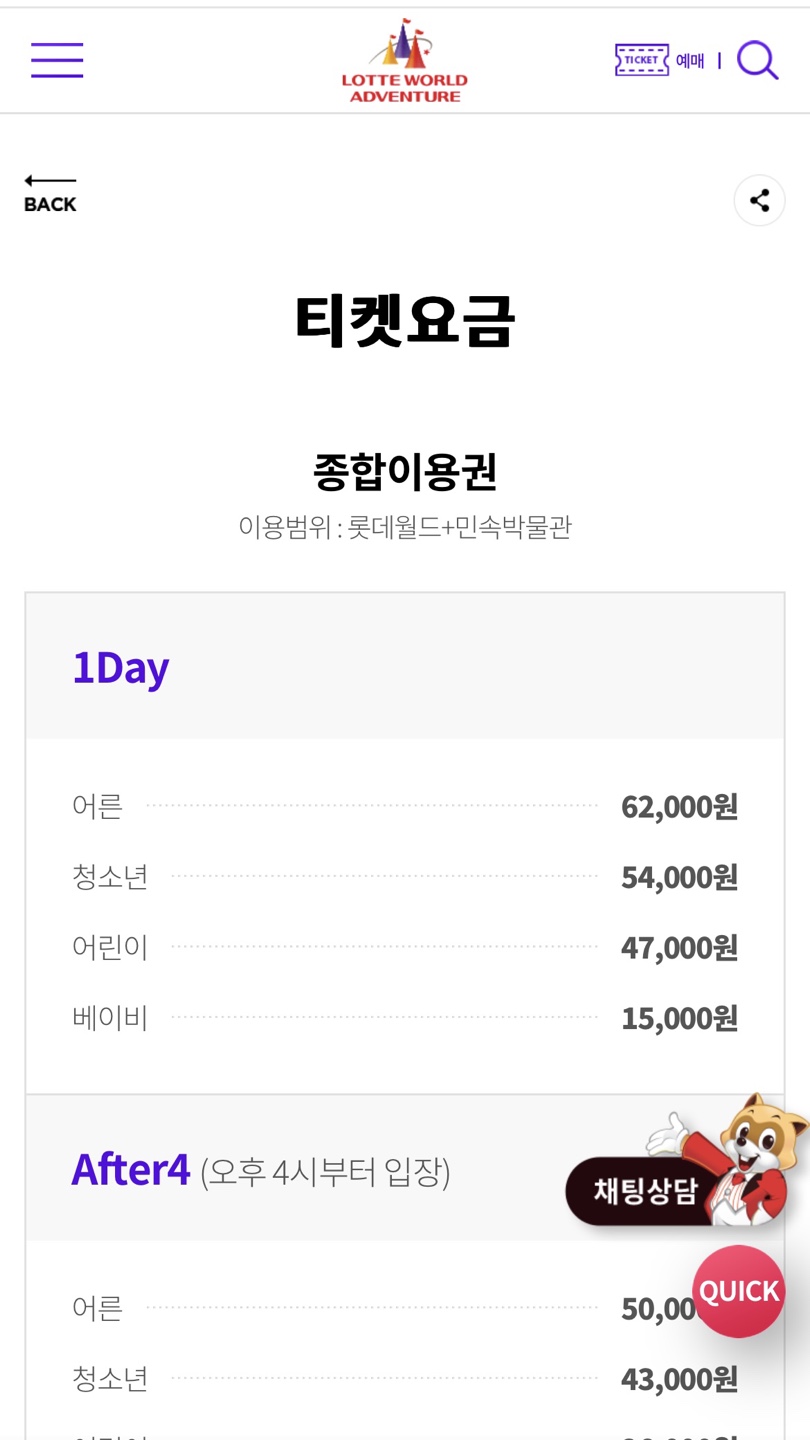
Task: Click the TICKET booking icon in header
Action: click(x=641, y=60)
